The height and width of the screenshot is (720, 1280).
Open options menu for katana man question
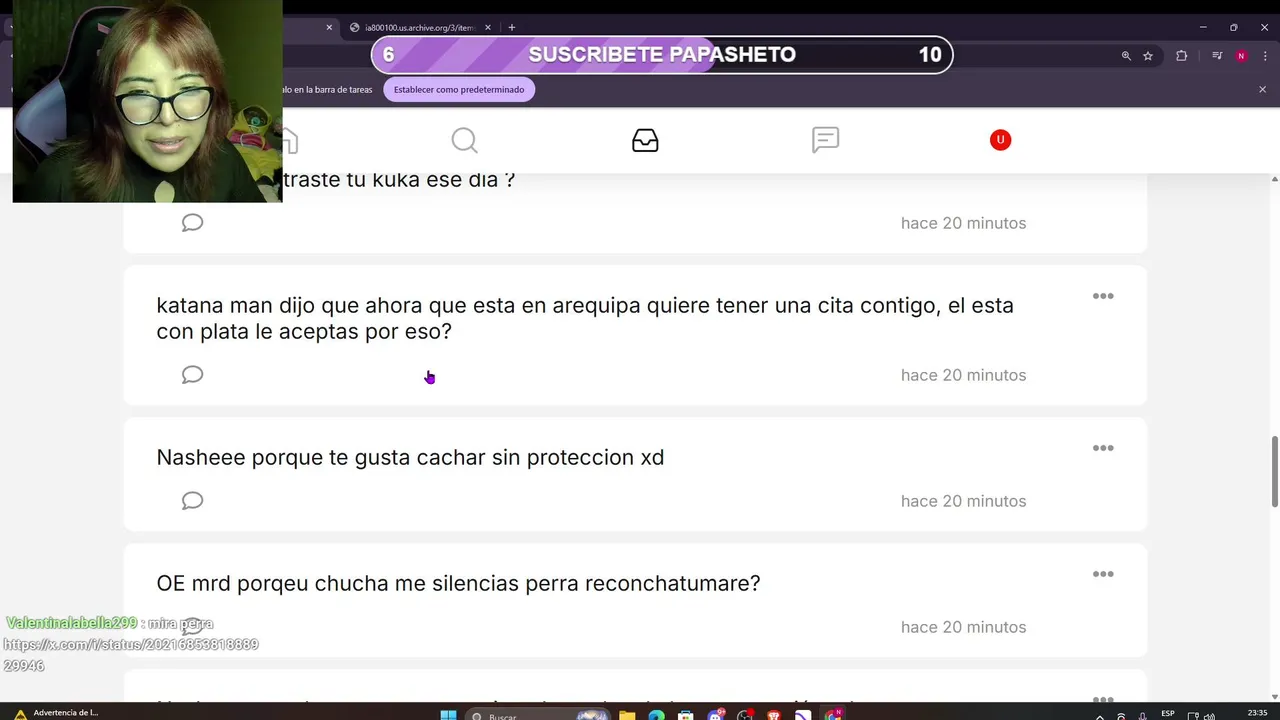[1103, 296]
